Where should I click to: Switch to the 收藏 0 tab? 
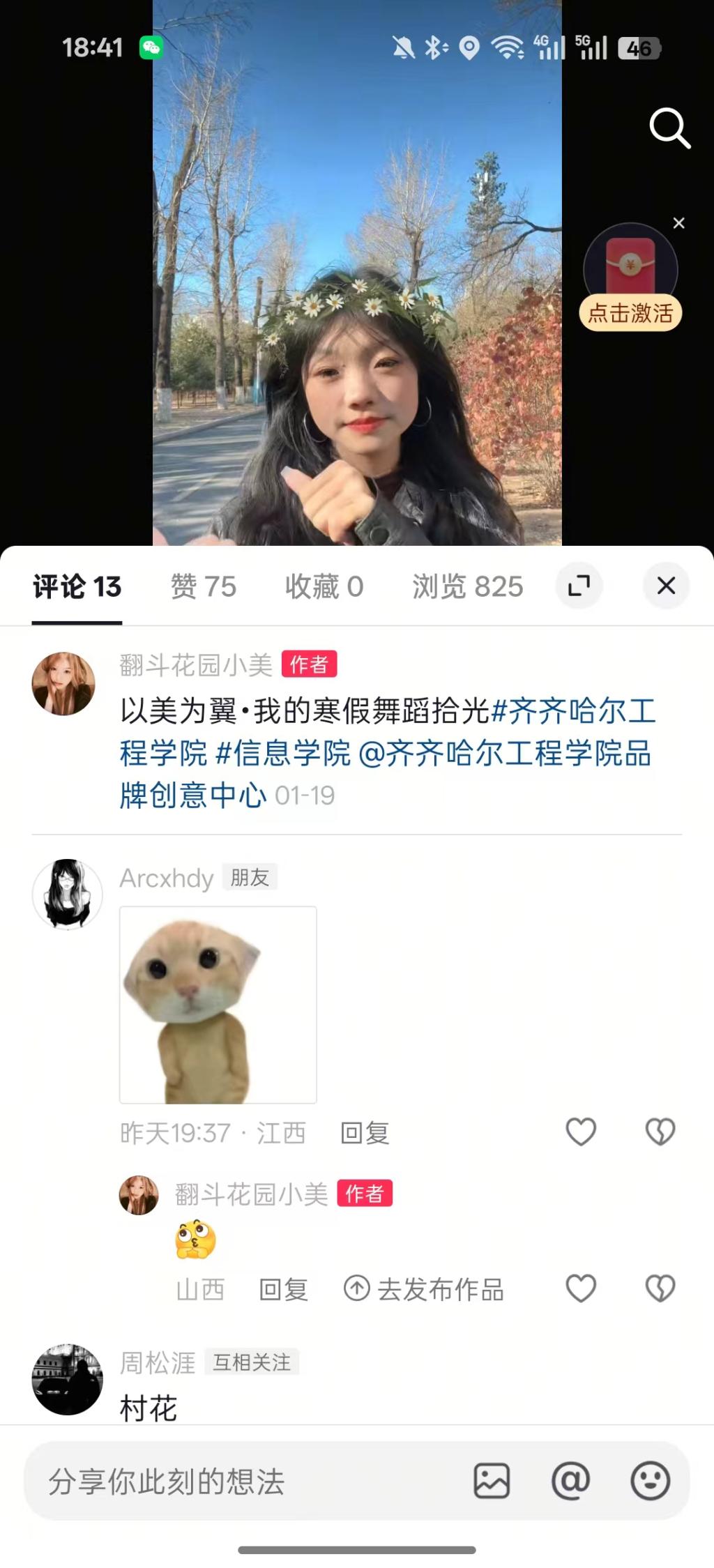tap(324, 586)
